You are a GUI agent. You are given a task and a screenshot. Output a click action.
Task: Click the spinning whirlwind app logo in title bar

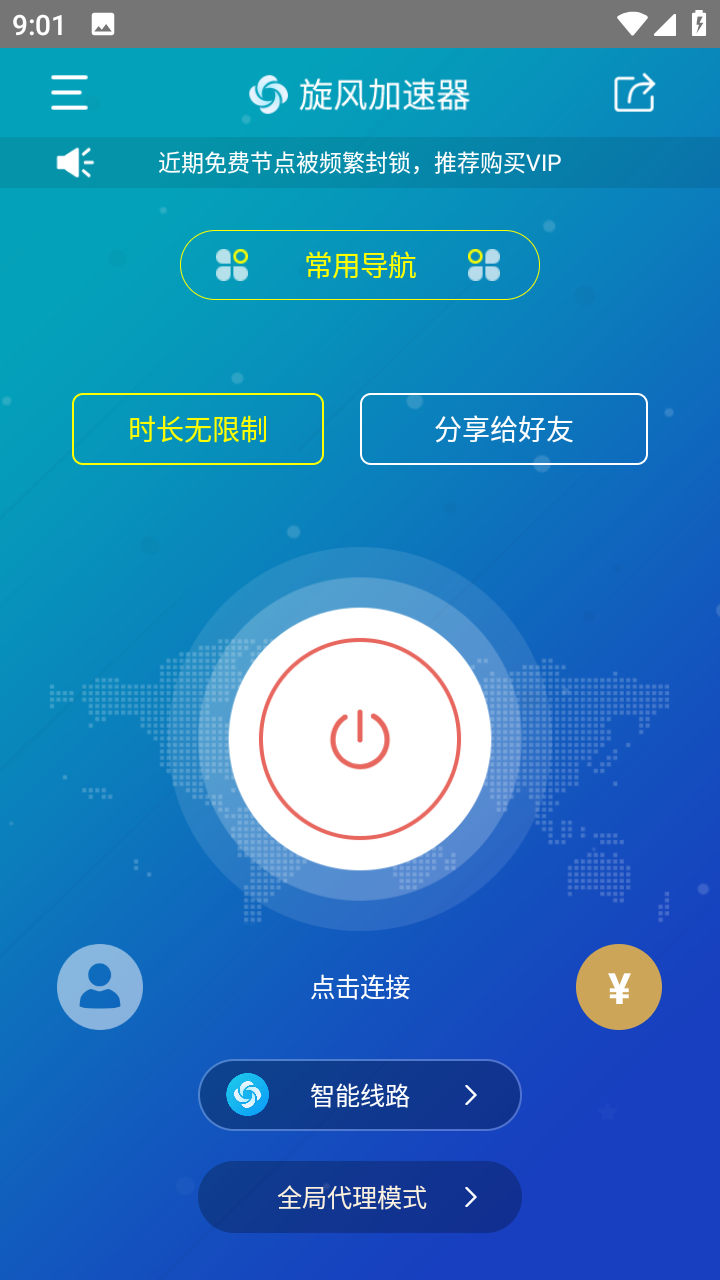click(264, 92)
